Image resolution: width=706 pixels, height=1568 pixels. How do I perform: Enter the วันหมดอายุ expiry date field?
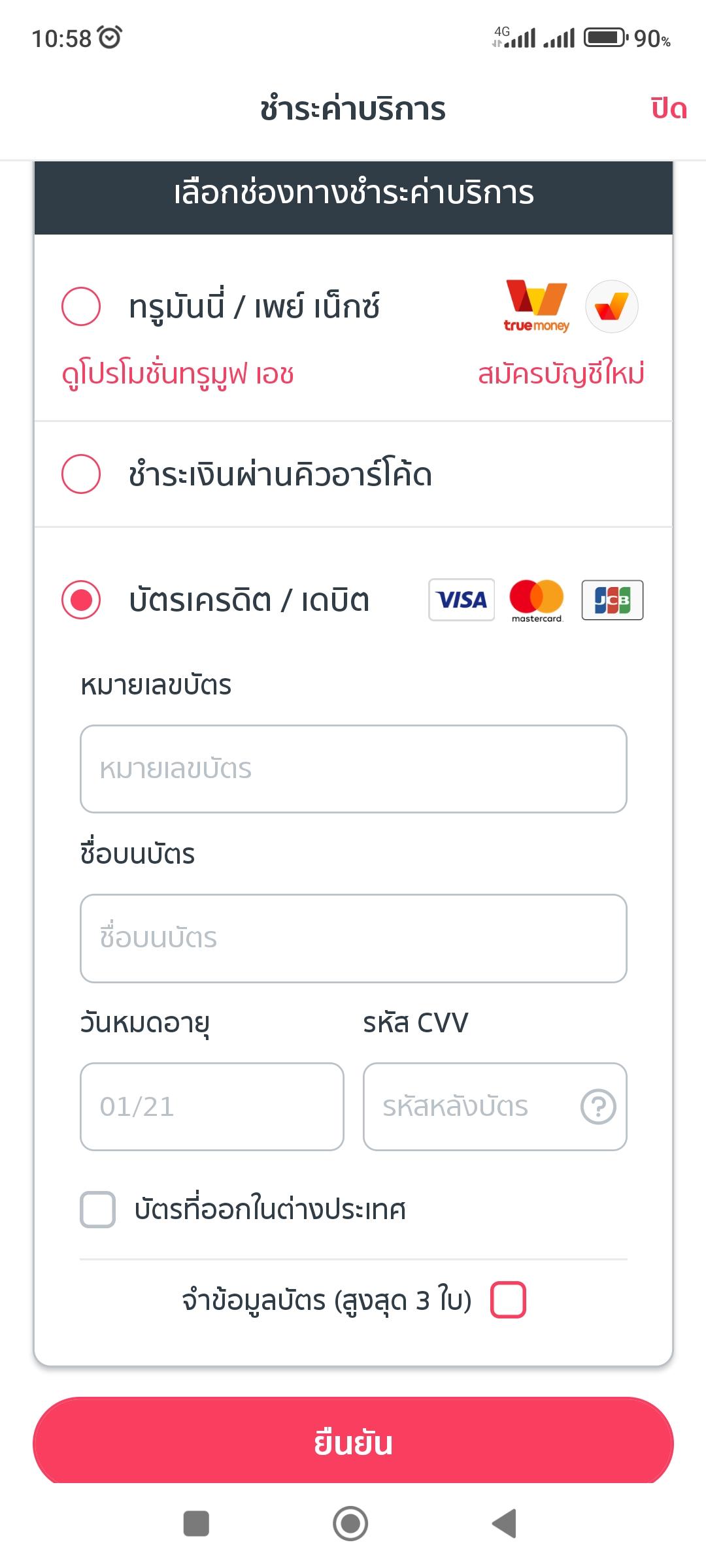pyautogui.click(x=212, y=1107)
